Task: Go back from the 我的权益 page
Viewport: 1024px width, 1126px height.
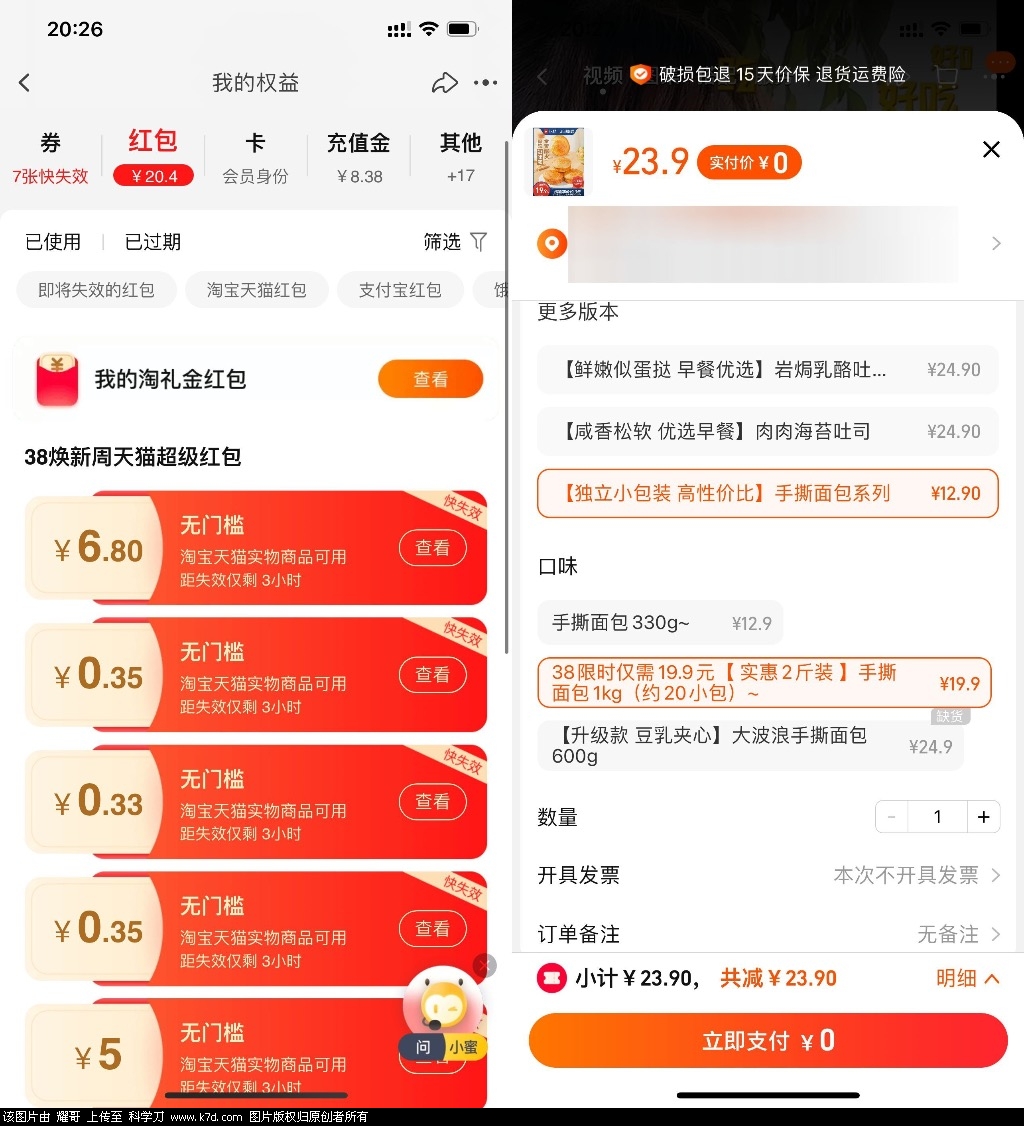Action: click(x=25, y=83)
